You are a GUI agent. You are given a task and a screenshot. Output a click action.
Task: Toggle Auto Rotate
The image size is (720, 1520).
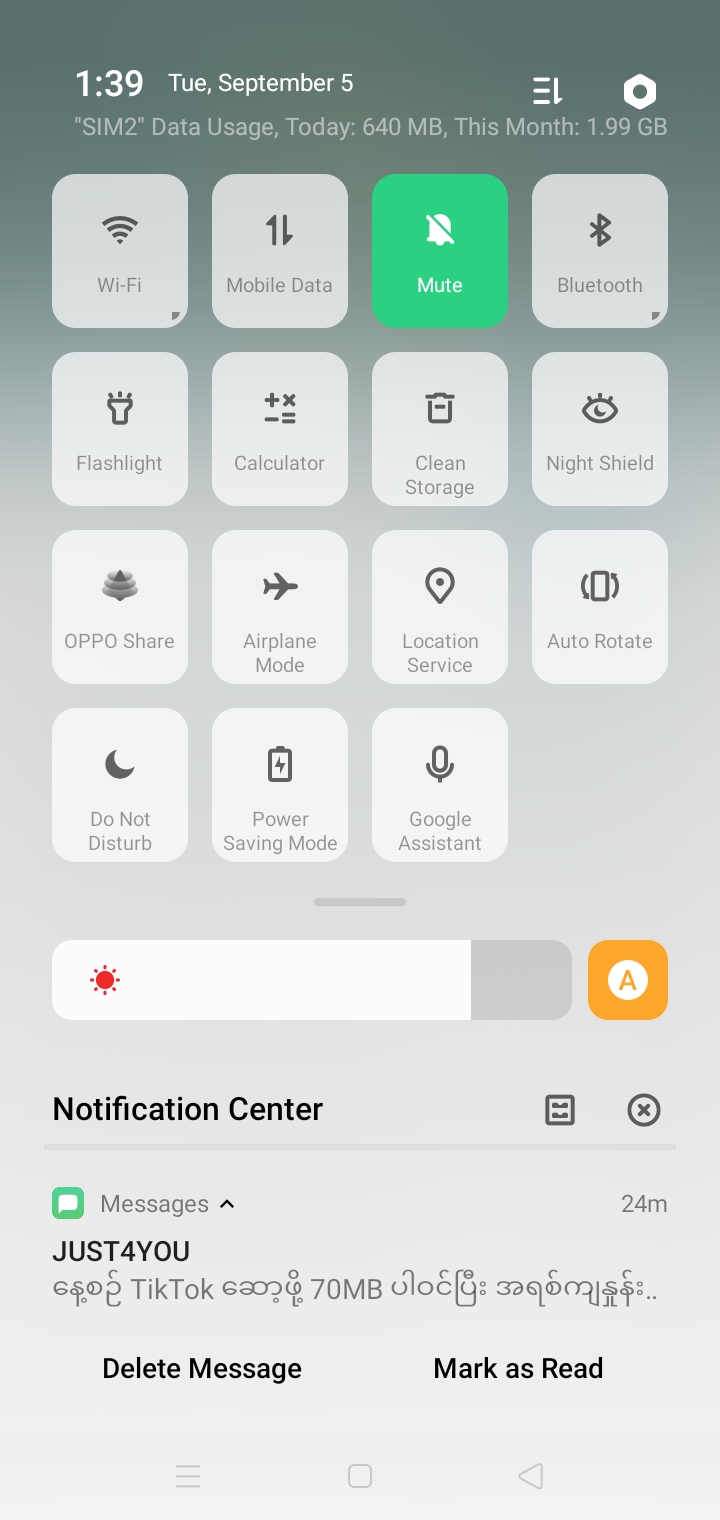click(x=600, y=607)
